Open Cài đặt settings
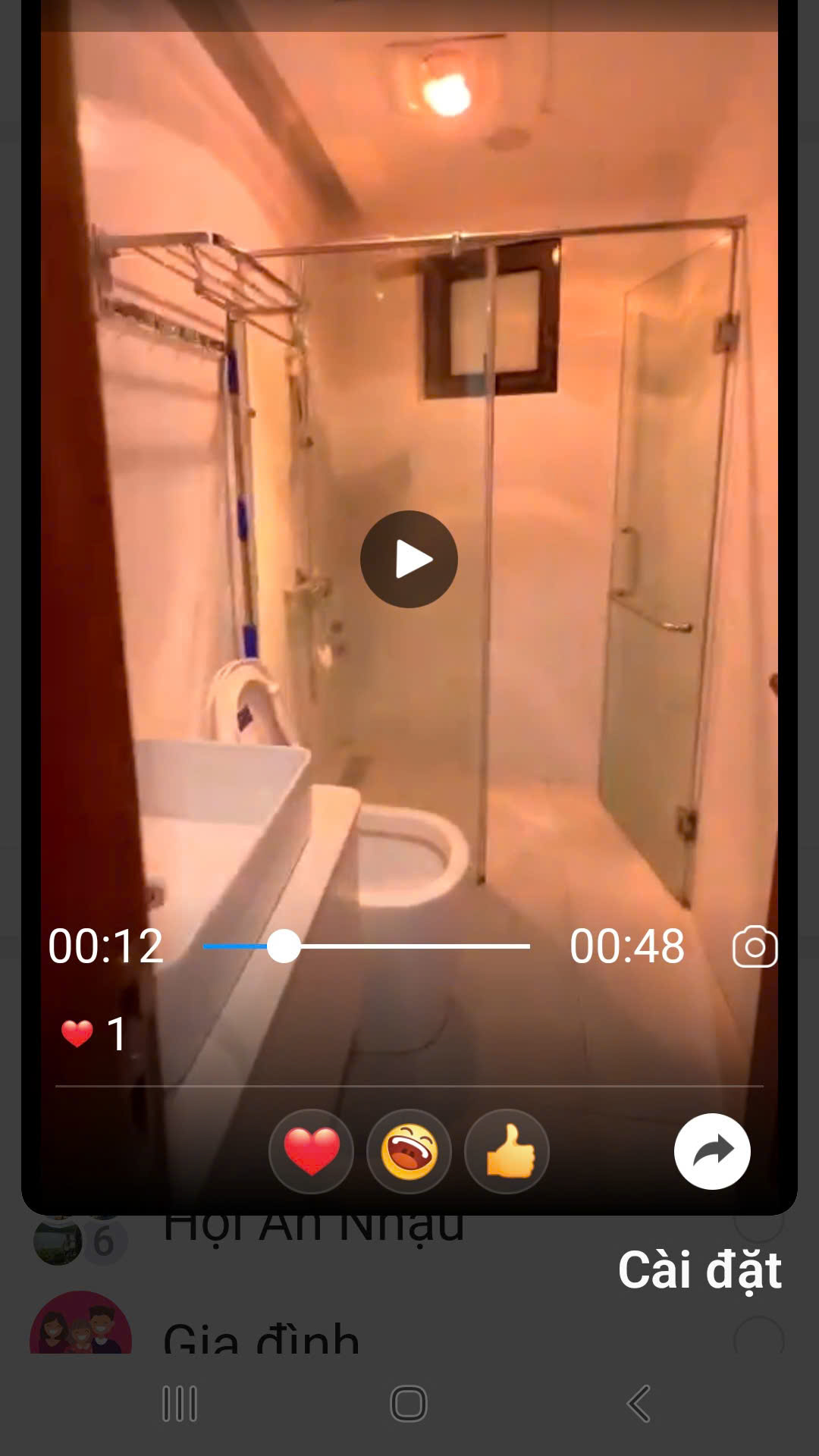The height and width of the screenshot is (1456, 819). pyautogui.click(x=699, y=1269)
